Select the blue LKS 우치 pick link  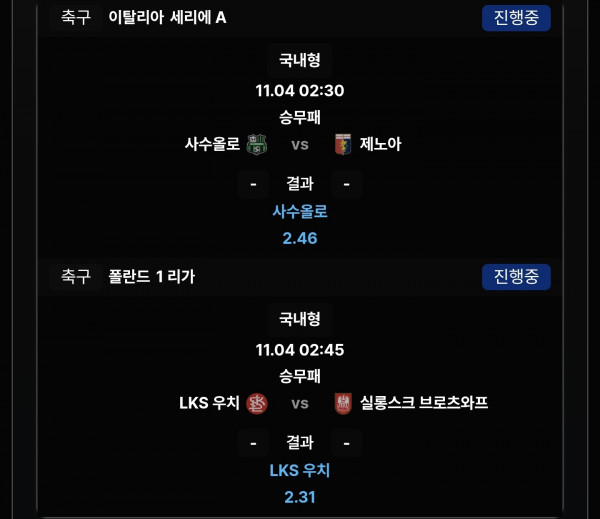pyautogui.click(x=300, y=470)
